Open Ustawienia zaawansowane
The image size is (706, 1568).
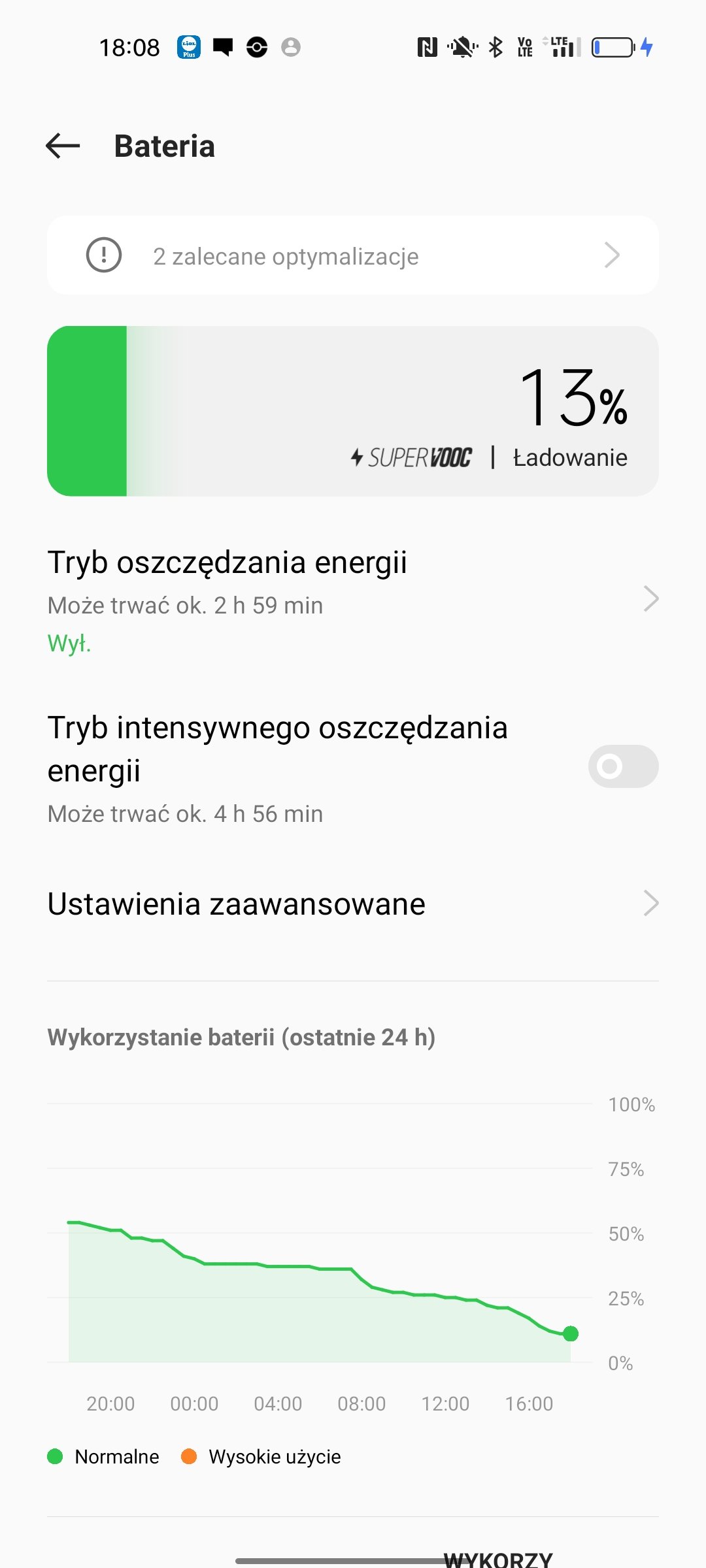click(353, 904)
